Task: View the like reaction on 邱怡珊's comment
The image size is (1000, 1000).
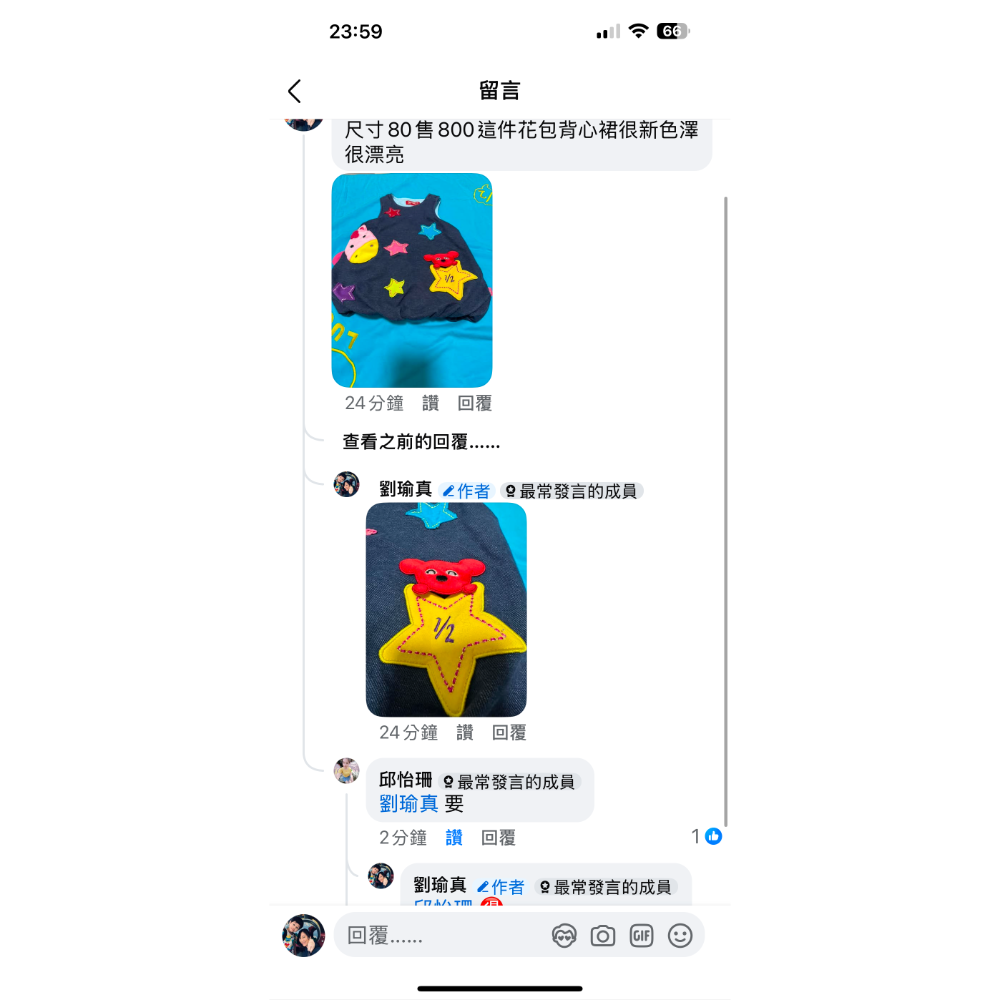Action: click(x=707, y=836)
